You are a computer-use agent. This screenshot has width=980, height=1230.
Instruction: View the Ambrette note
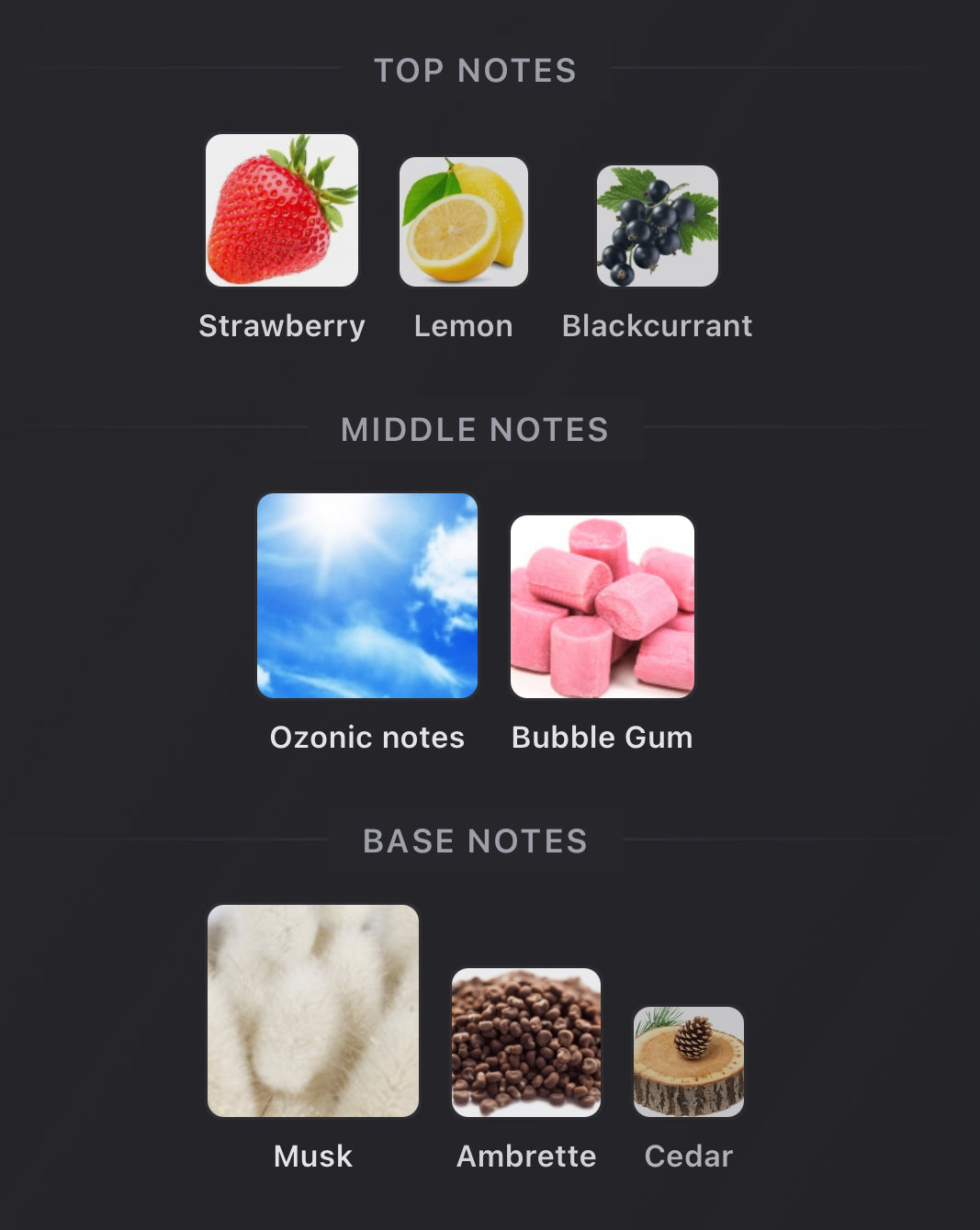526,1043
